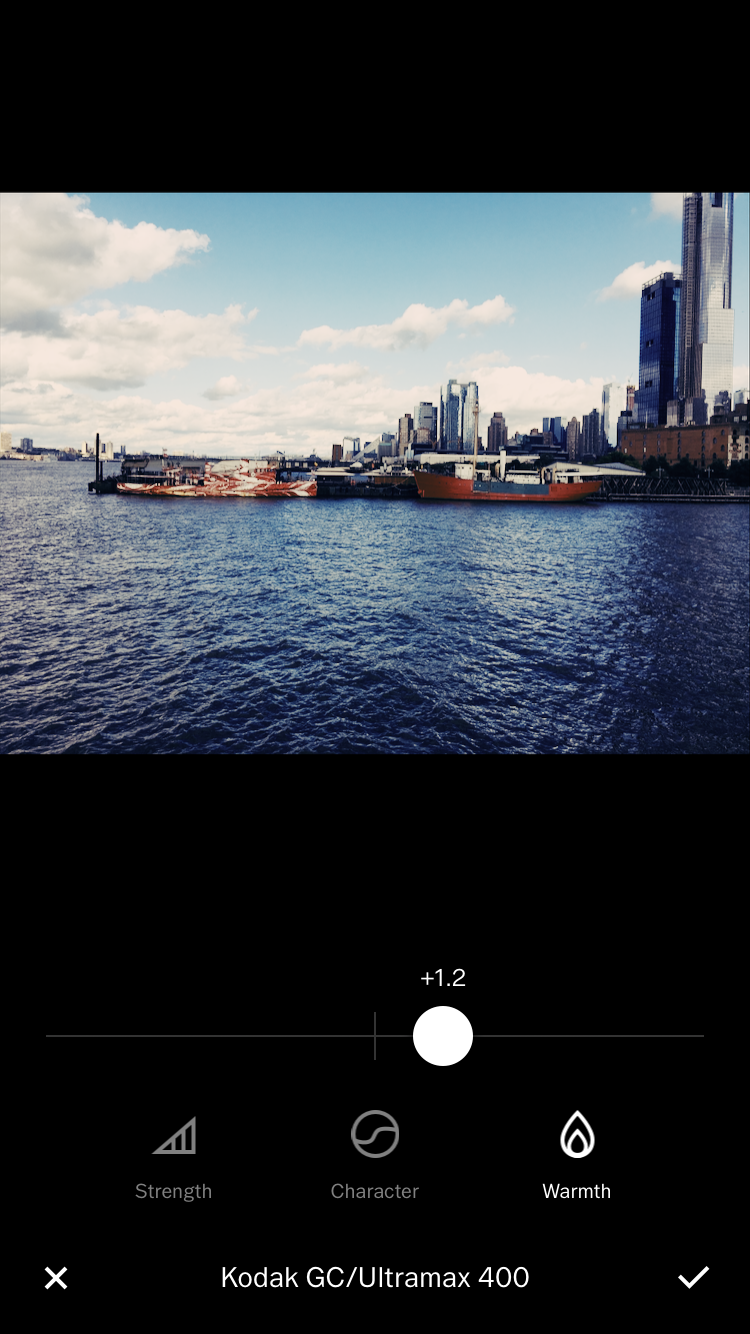This screenshot has height=1334, width=750.
Task: Tap the photo preview
Action: point(375,473)
